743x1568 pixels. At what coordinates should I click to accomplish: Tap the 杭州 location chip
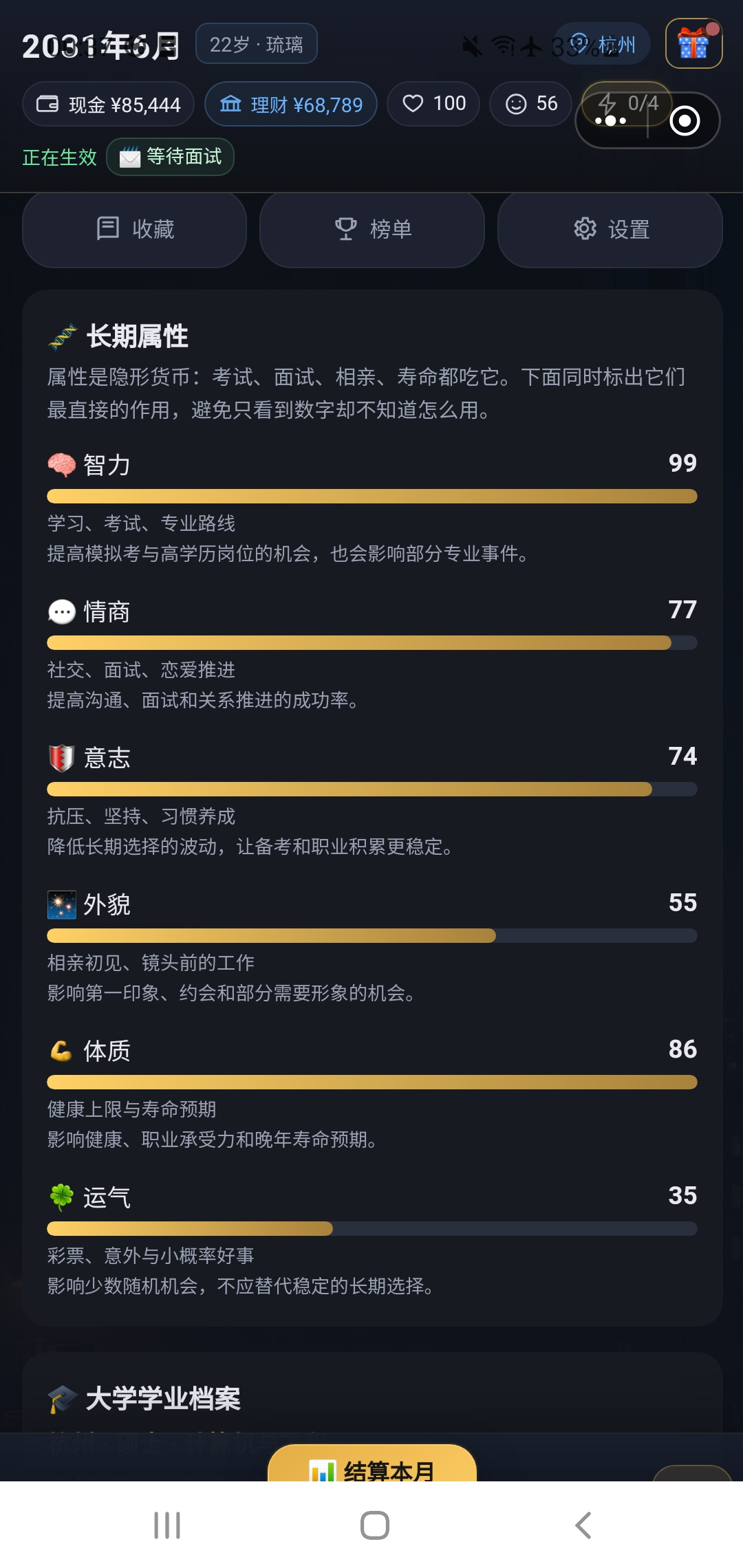[603, 44]
